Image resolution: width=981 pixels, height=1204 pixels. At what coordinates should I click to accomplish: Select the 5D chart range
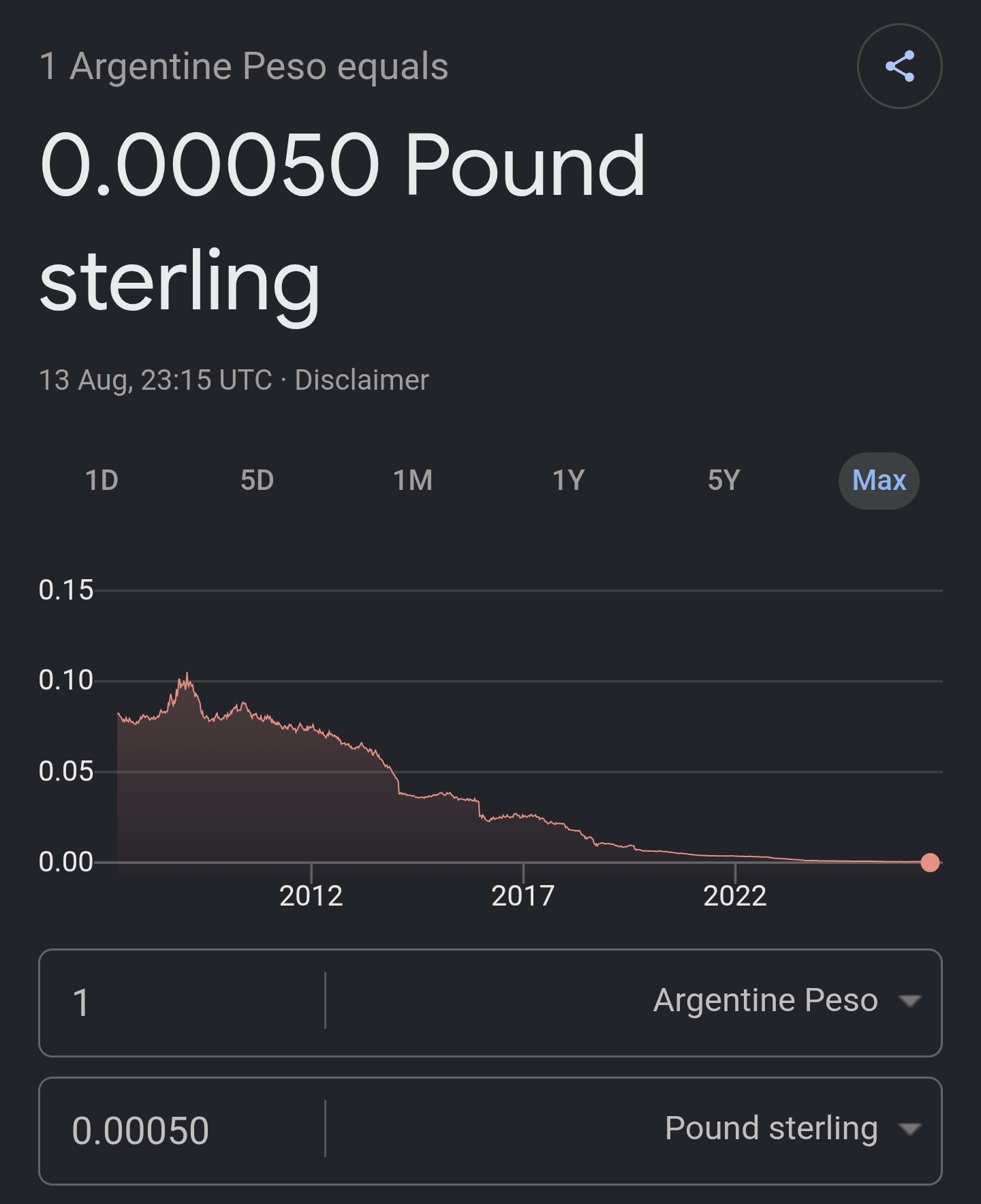[x=257, y=480]
